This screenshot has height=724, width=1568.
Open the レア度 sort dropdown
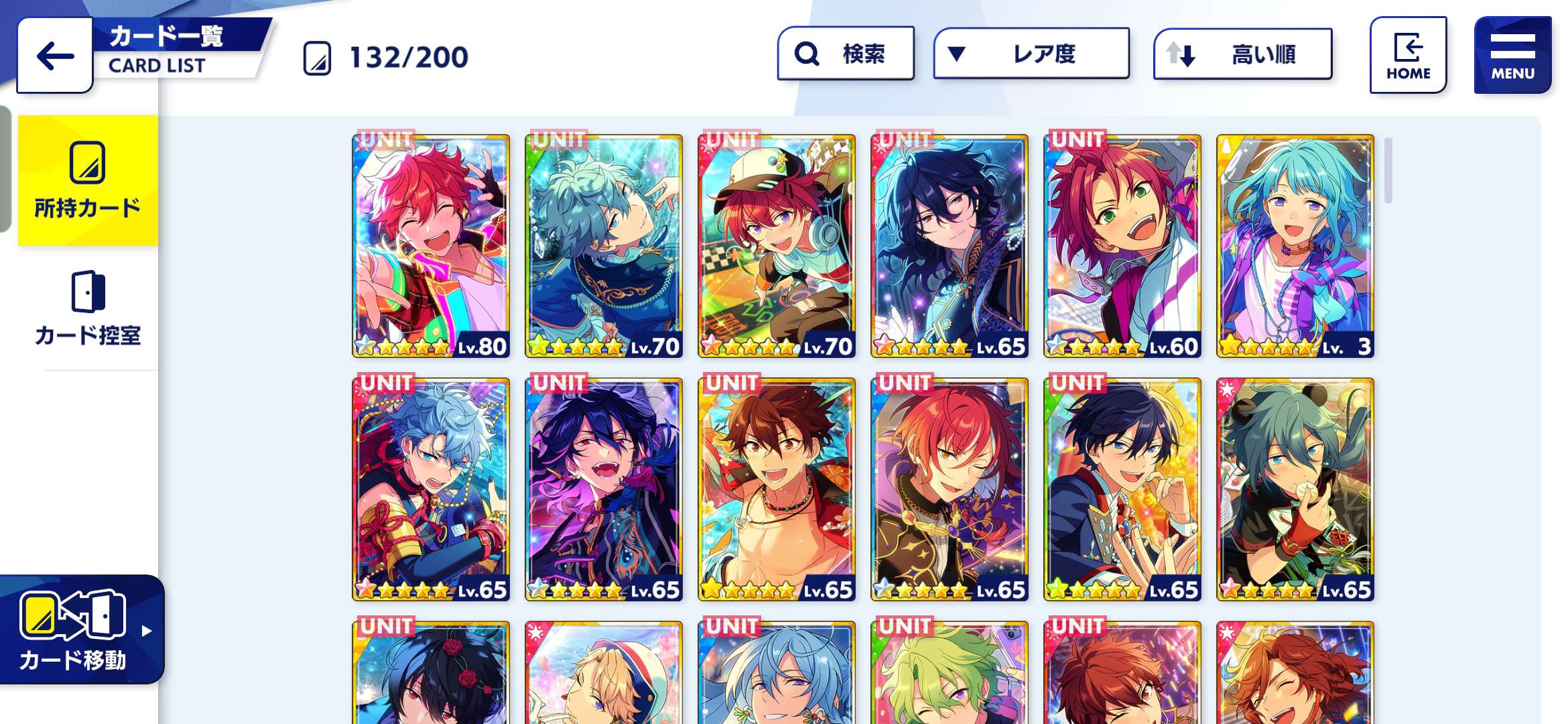point(1031,54)
